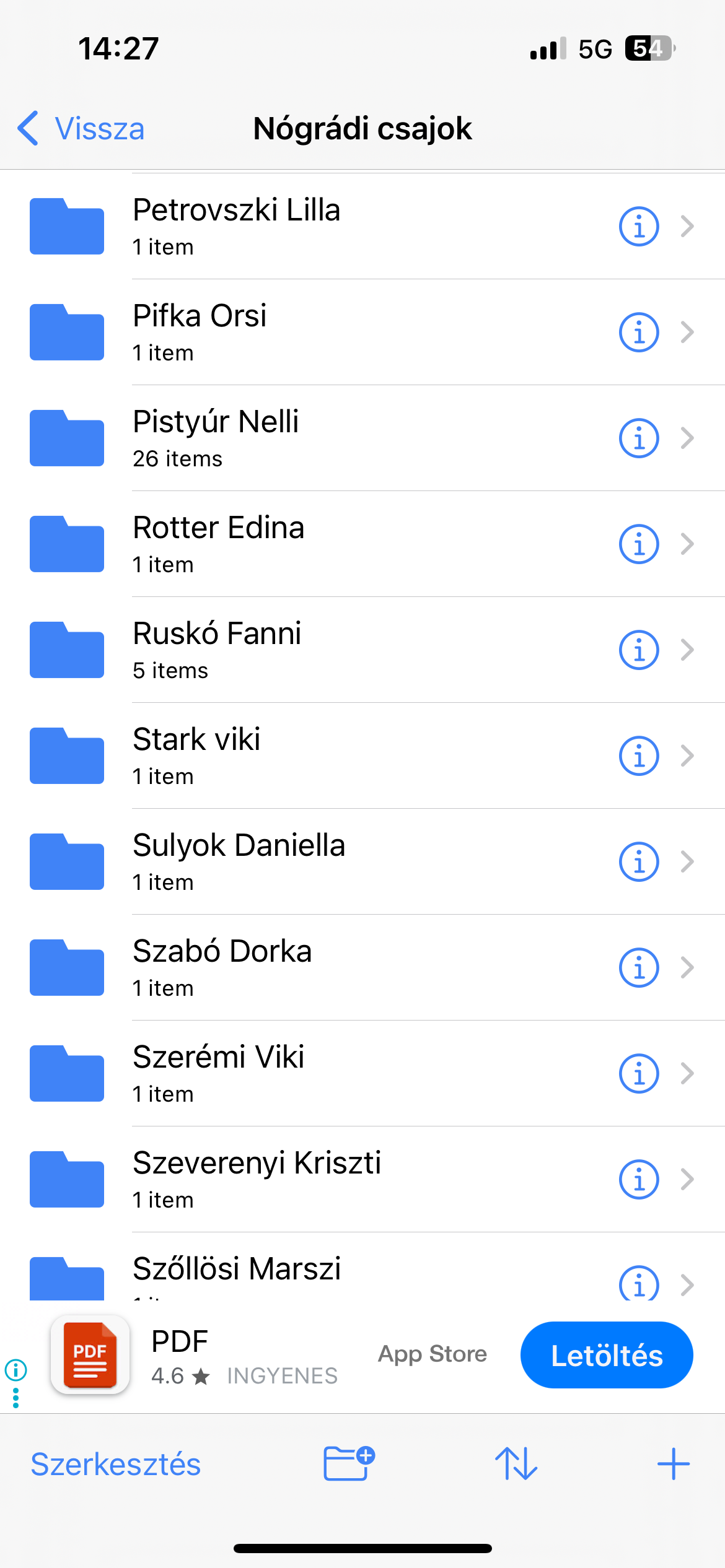The width and height of the screenshot is (725, 1568).
Task: Open the Sulyok Daniella folder
Action: pos(239,861)
